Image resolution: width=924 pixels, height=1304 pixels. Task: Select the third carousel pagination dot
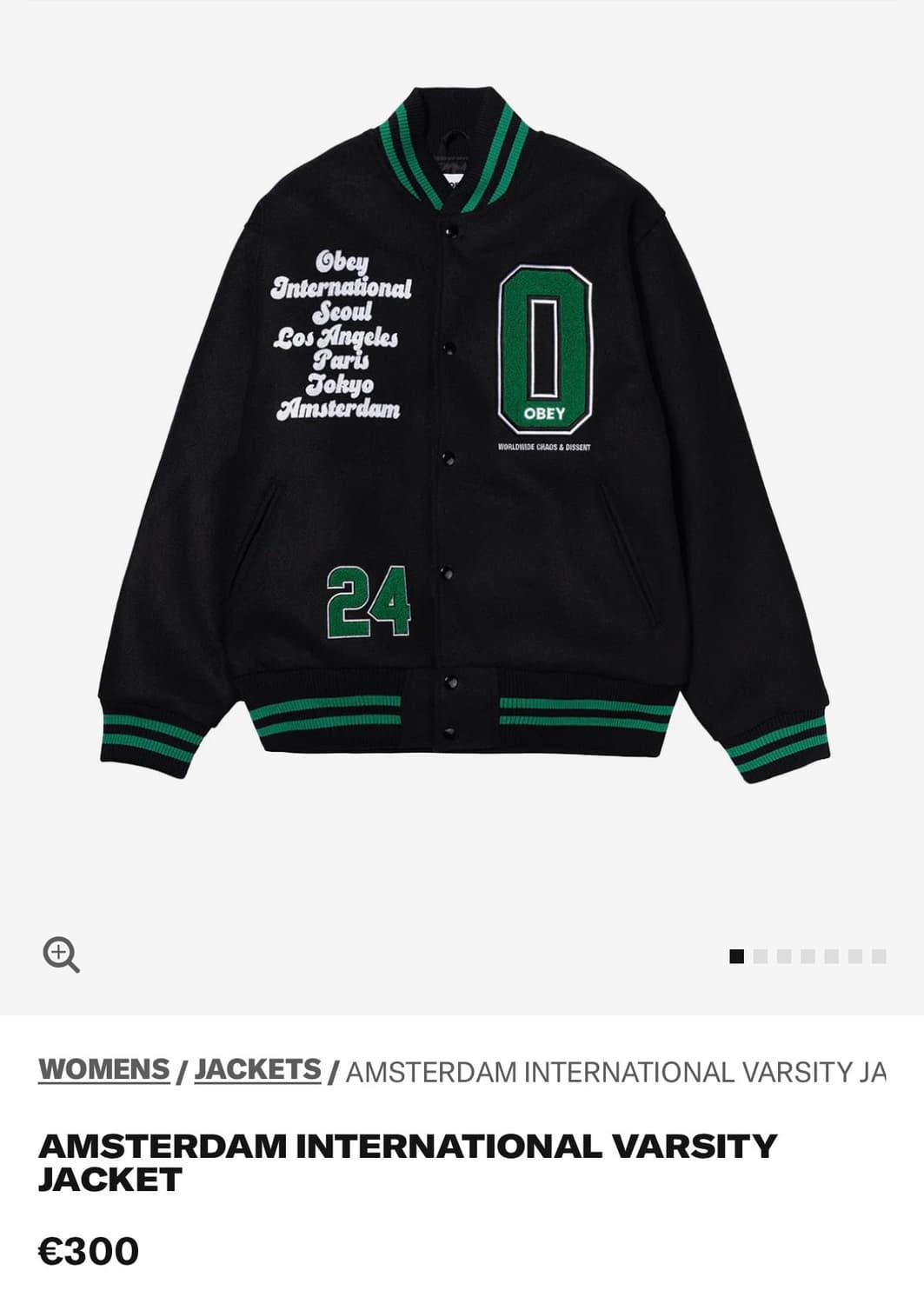(784, 955)
